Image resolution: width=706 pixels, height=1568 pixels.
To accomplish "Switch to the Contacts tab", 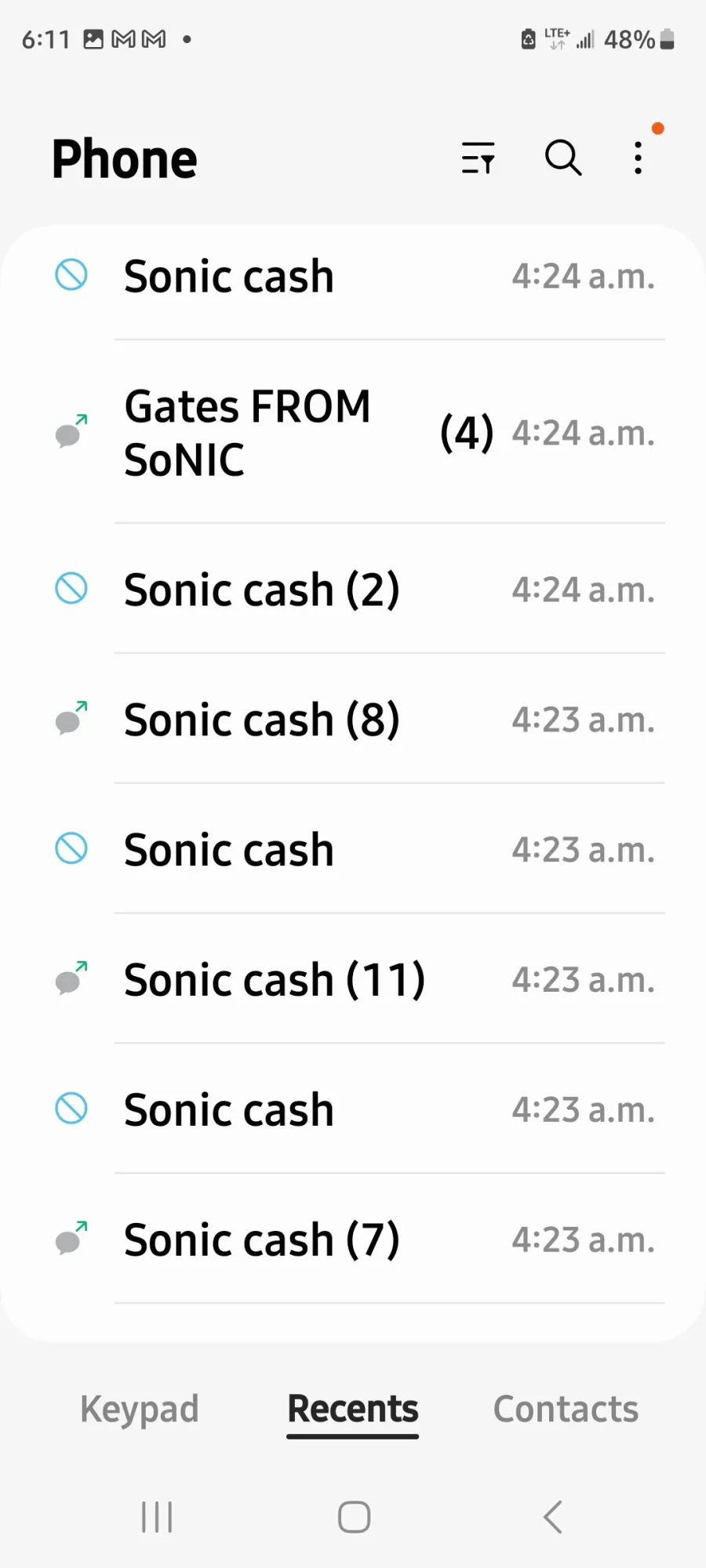I will point(566,1410).
